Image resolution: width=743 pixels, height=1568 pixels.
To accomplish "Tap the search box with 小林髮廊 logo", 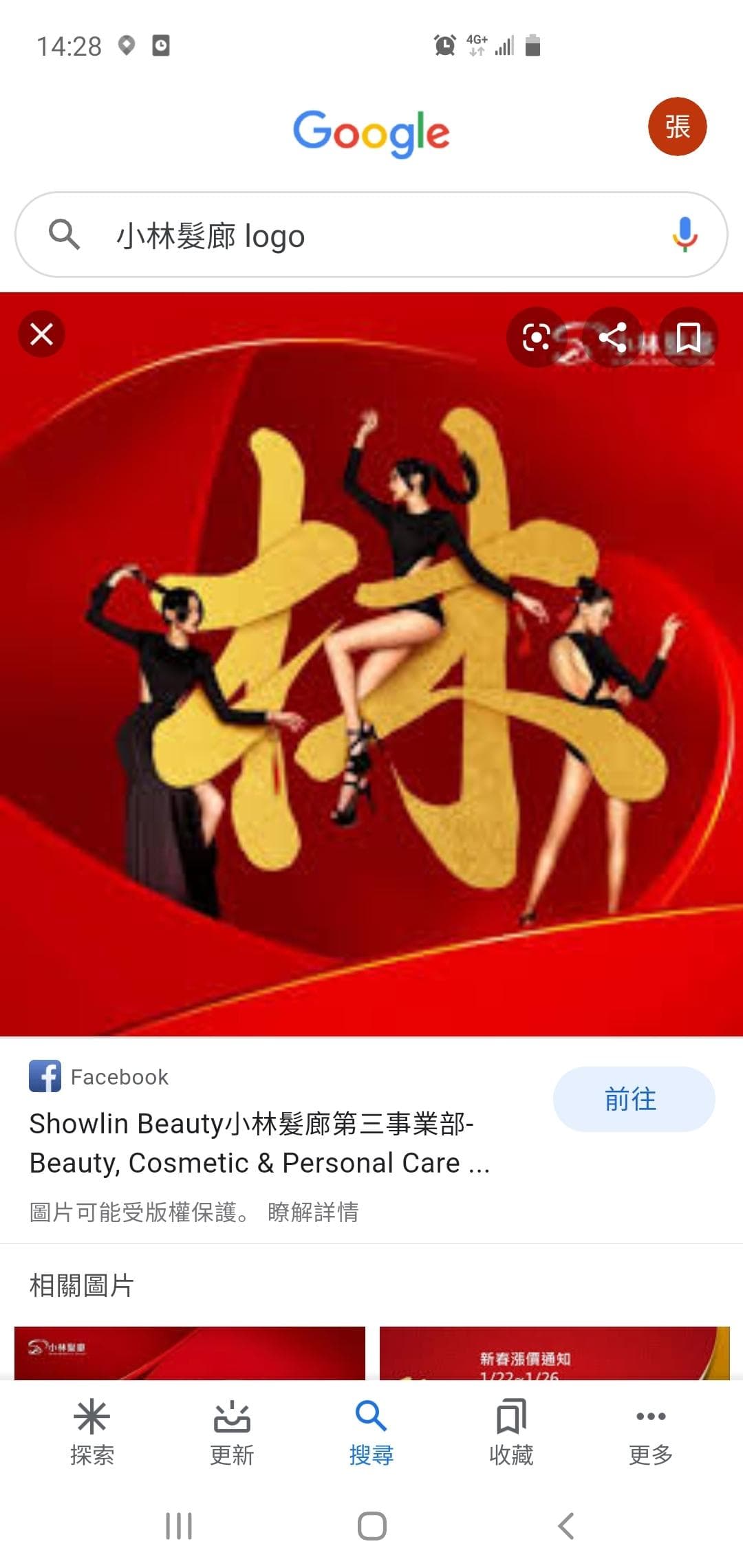I will click(371, 235).
